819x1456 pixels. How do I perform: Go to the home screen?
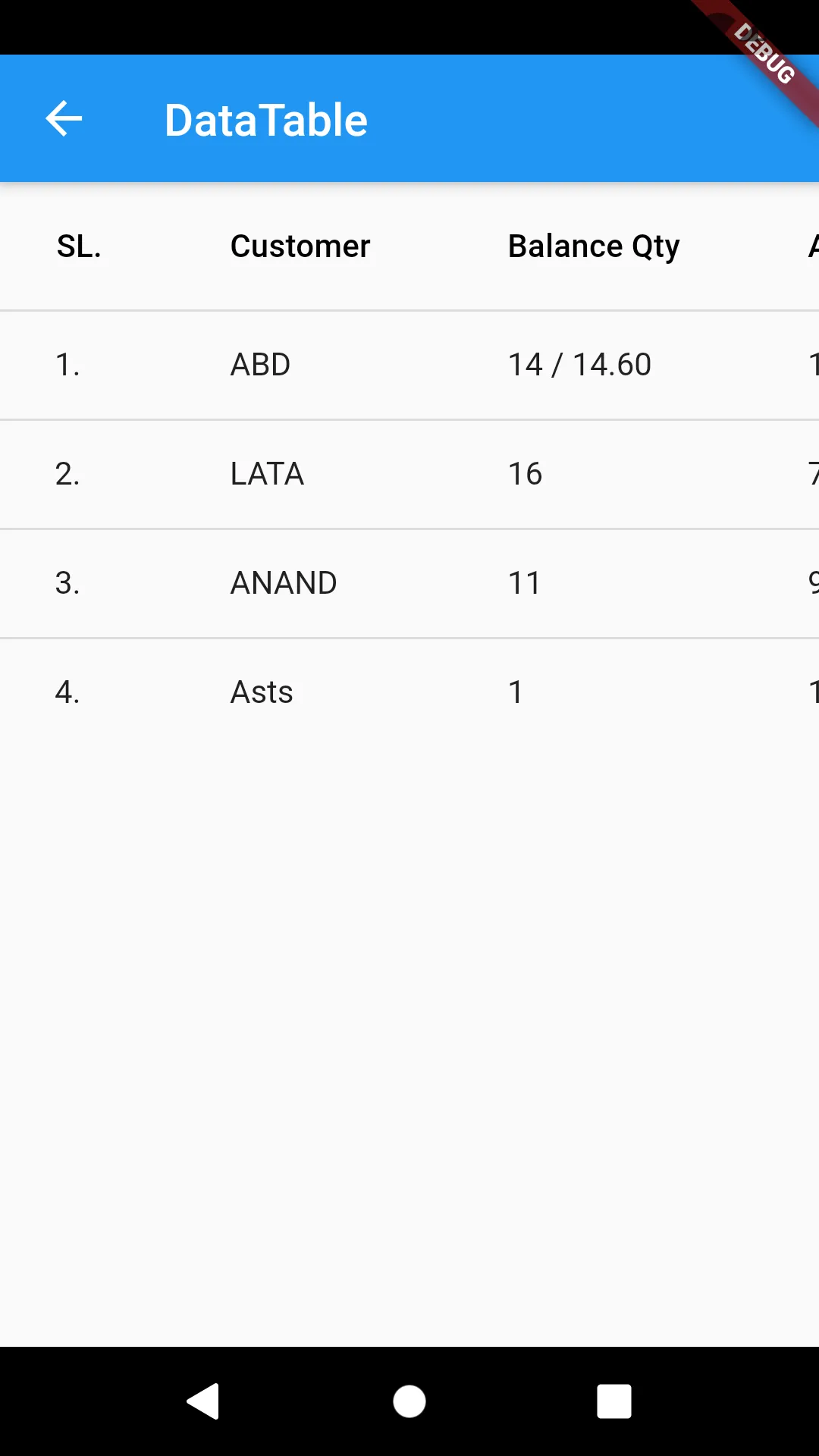pyautogui.click(x=409, y=1401)
